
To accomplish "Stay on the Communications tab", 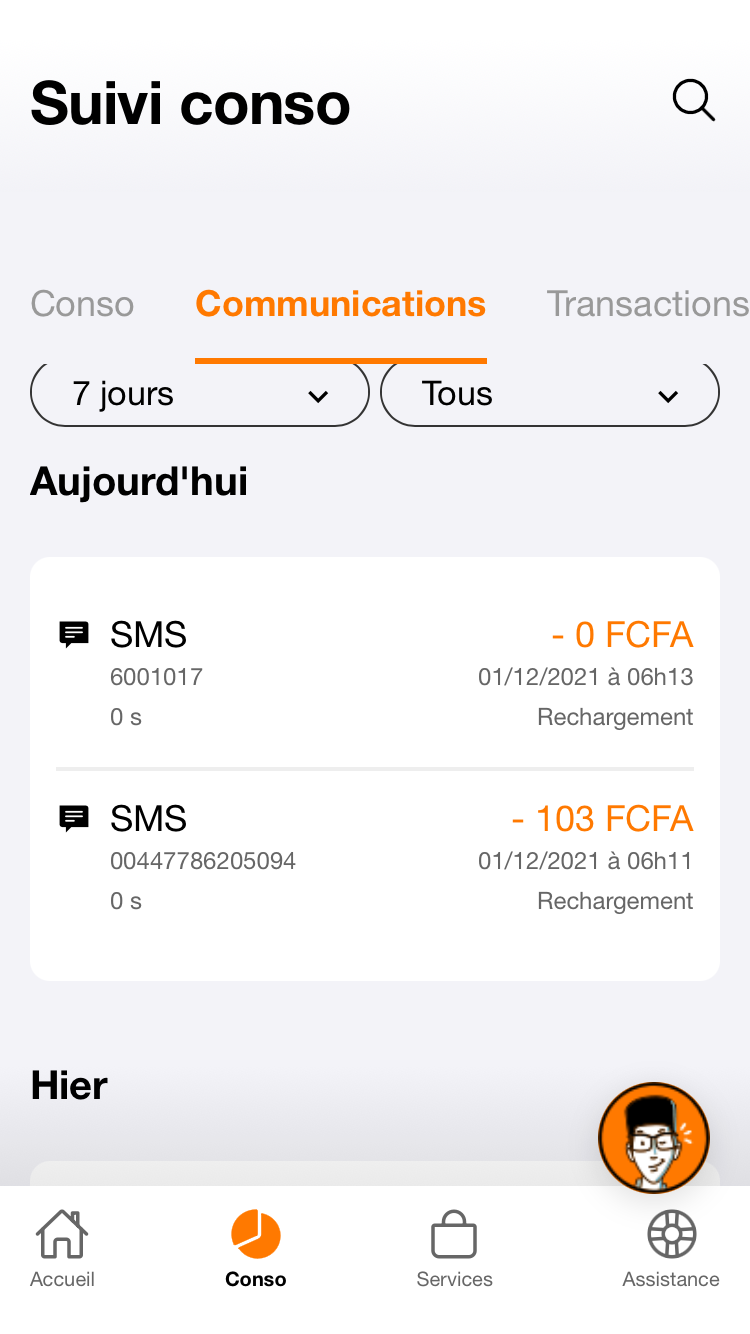I will point(340,303).
